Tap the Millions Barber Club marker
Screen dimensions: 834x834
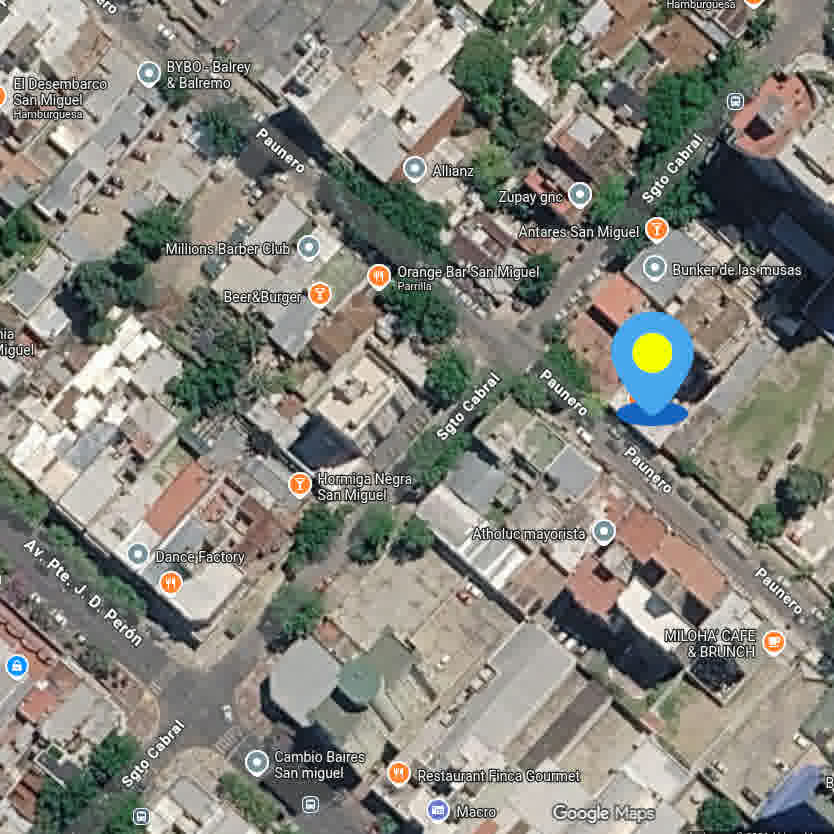309,246
